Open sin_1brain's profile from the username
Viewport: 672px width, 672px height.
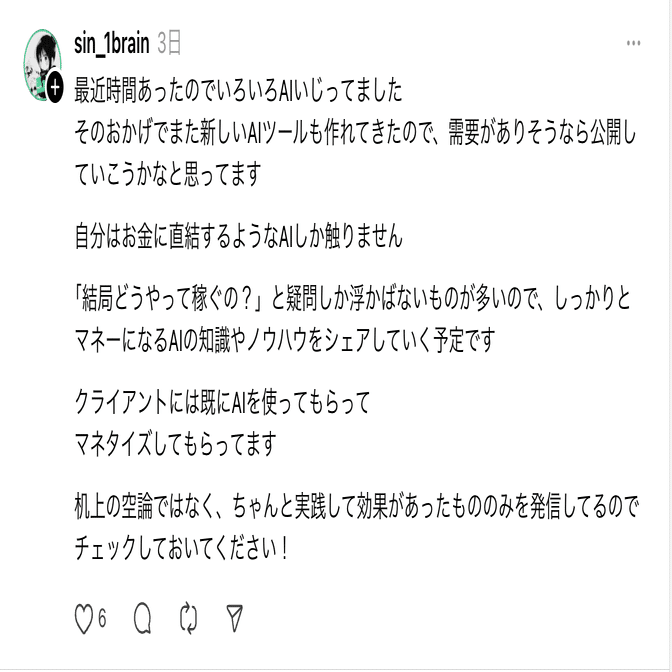coord(112,43)
